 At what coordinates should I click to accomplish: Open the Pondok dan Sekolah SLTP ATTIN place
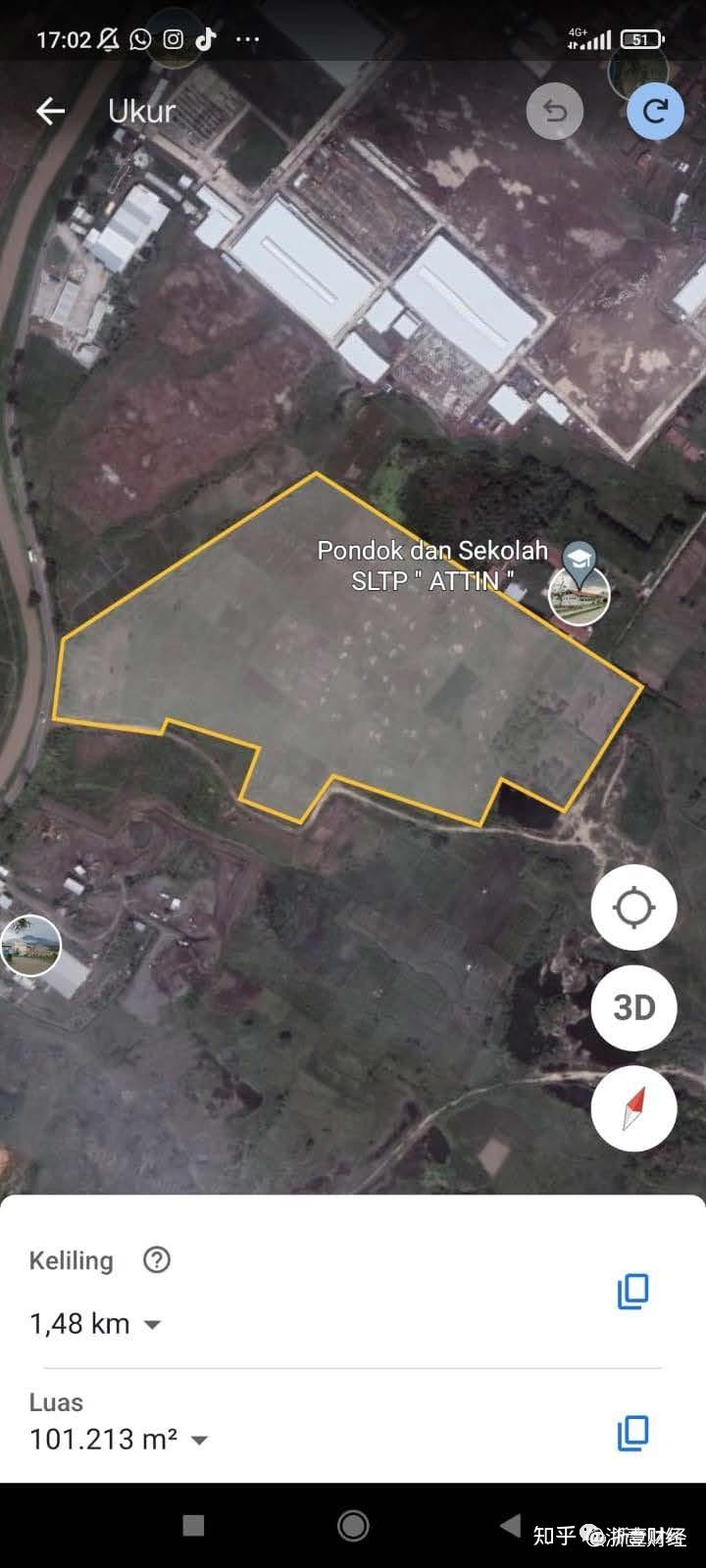[x=580, y=591]
